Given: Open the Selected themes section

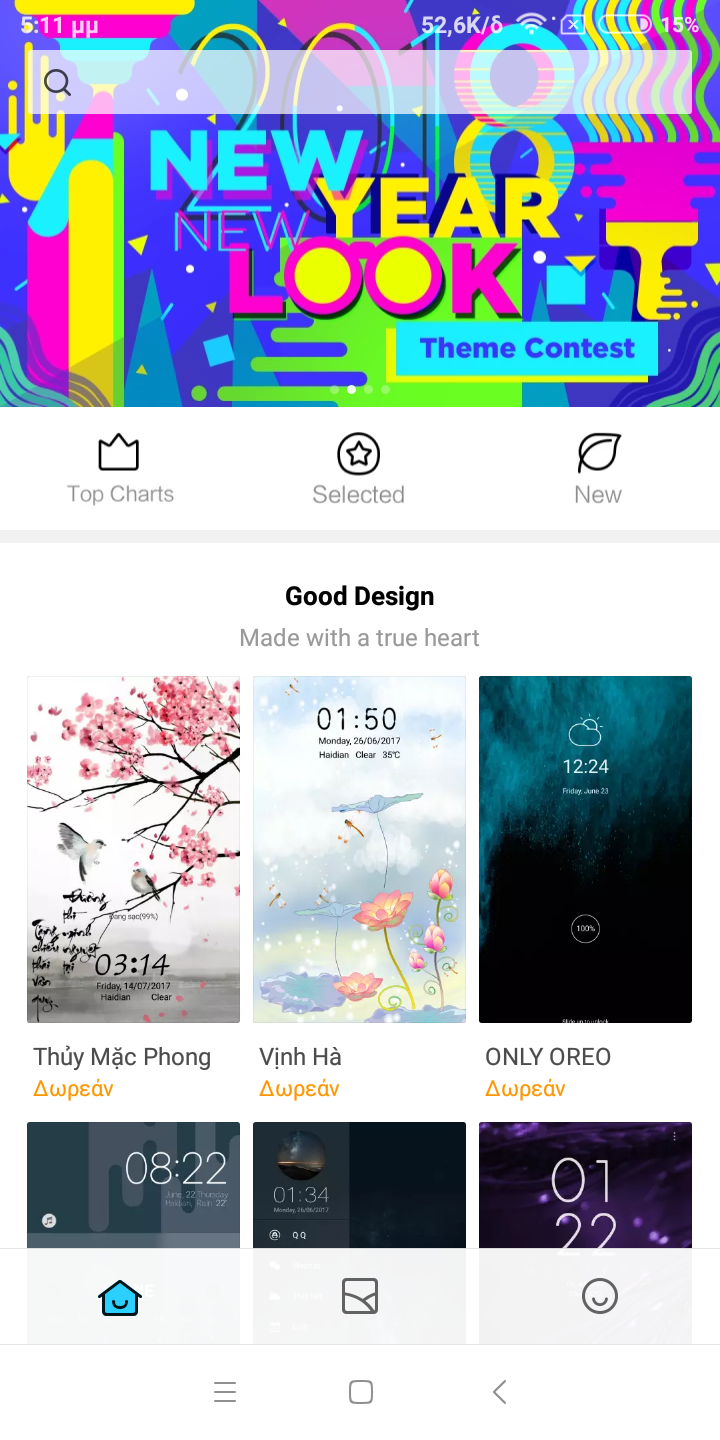Looking at the screenshot, I should (358, 470).
